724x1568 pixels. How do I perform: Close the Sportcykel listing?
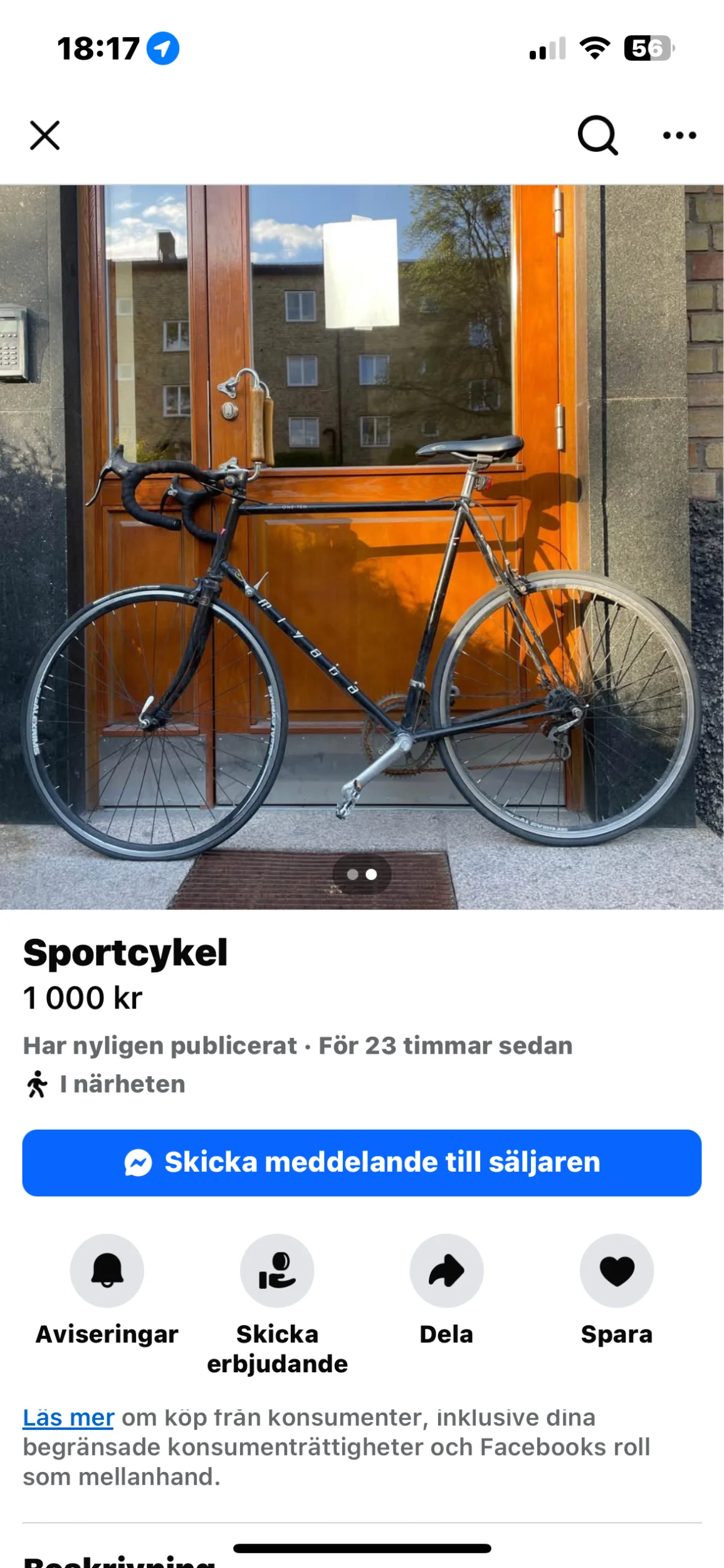pos(45,135)
